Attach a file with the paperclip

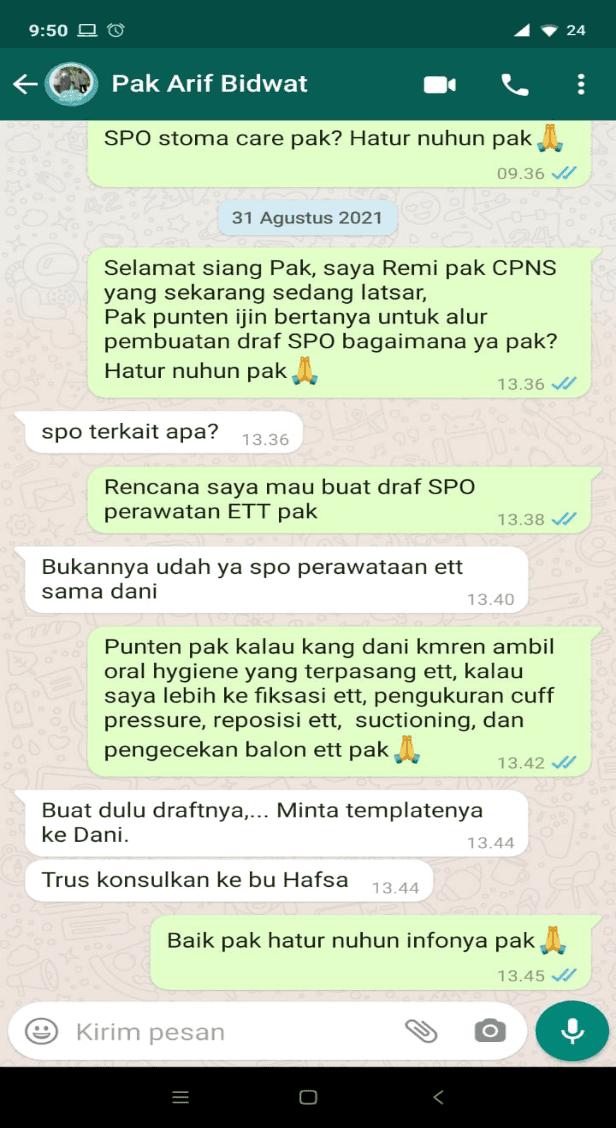421,1031
